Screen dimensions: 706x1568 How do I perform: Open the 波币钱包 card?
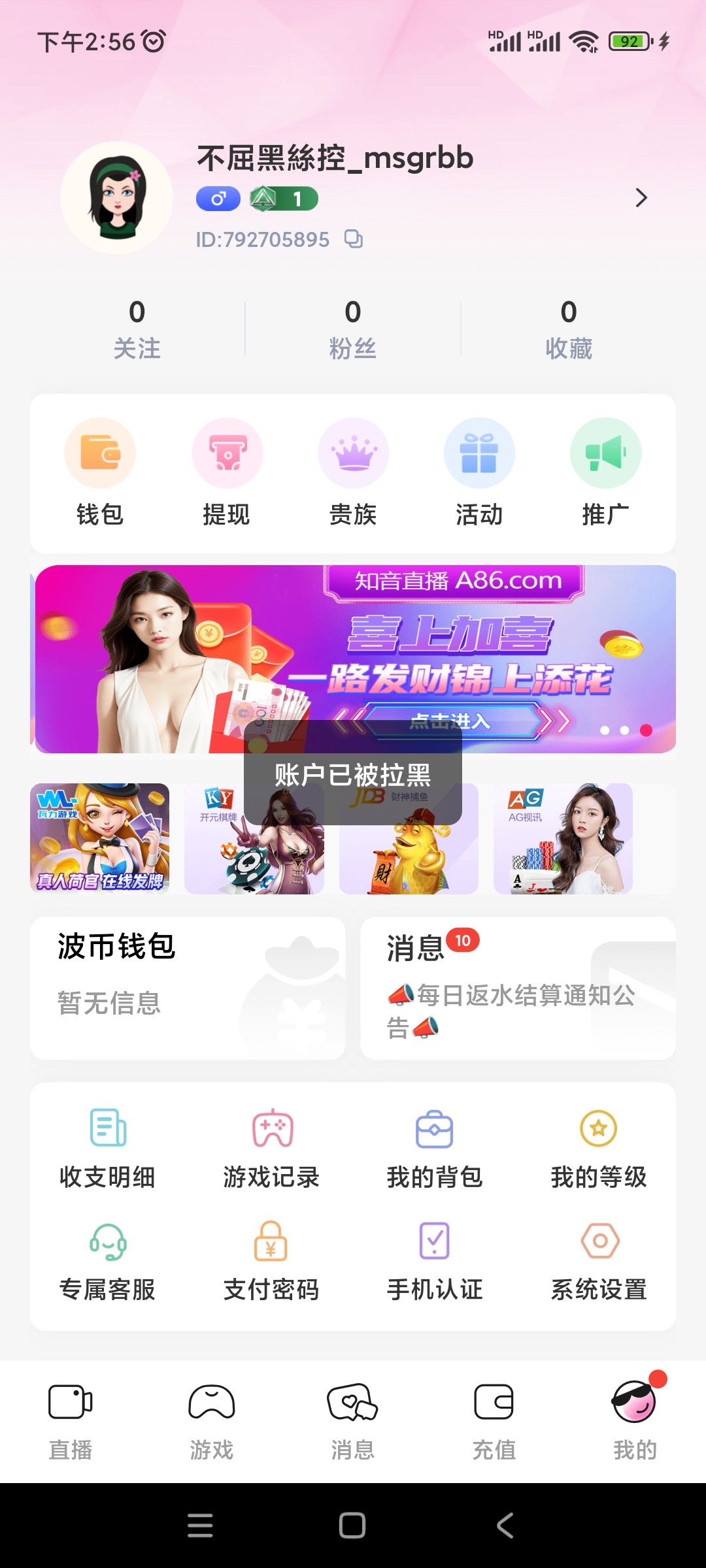[x=188, y=987]
